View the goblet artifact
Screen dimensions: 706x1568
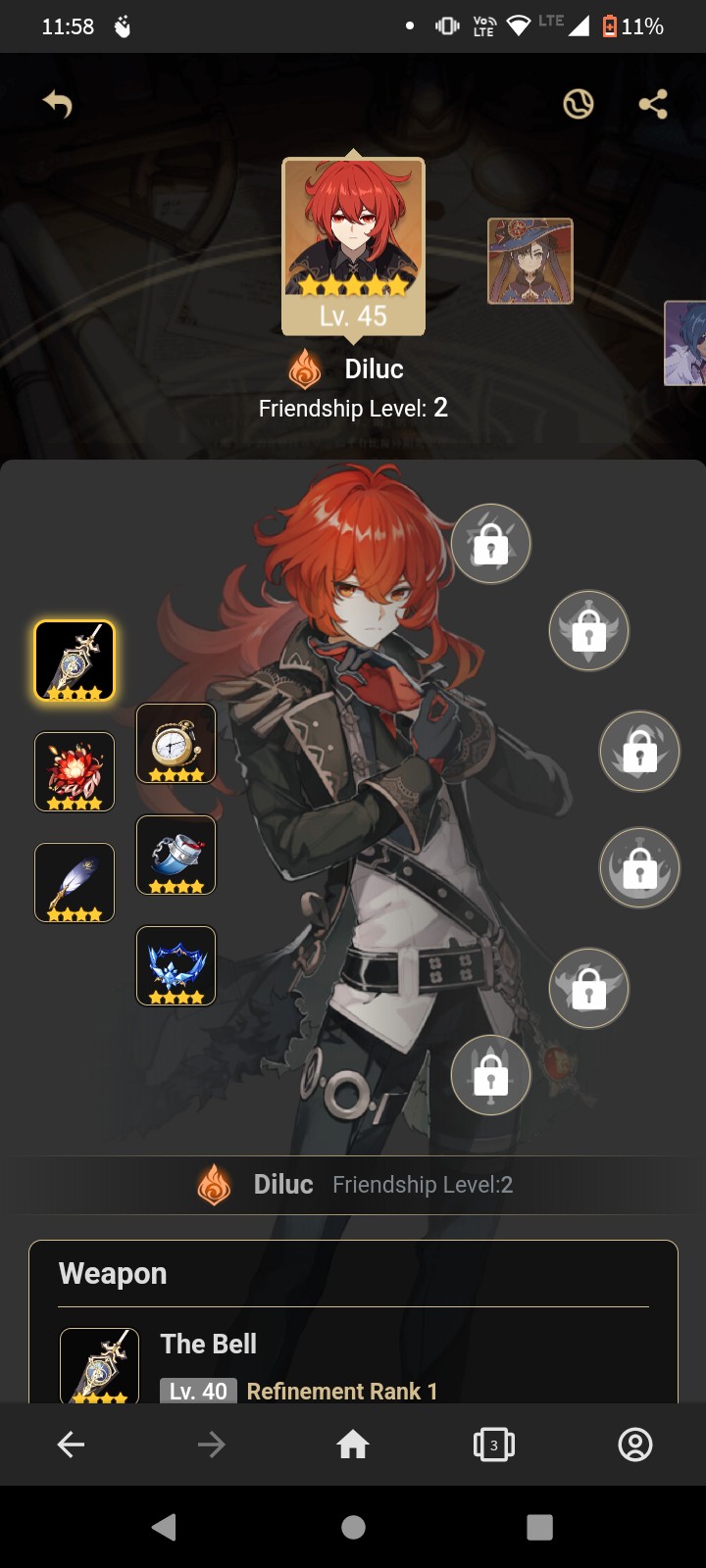point(176,855)
